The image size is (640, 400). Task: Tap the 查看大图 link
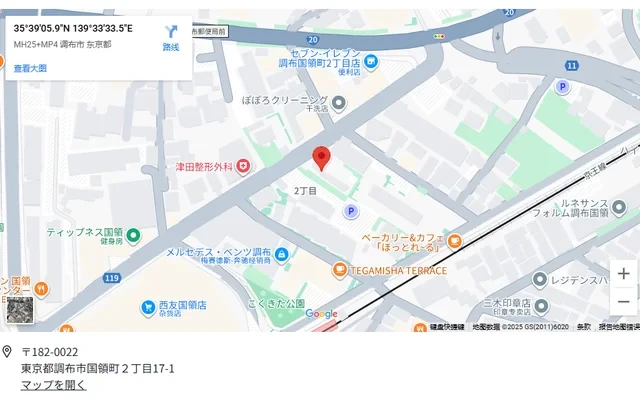coord(30,68)
